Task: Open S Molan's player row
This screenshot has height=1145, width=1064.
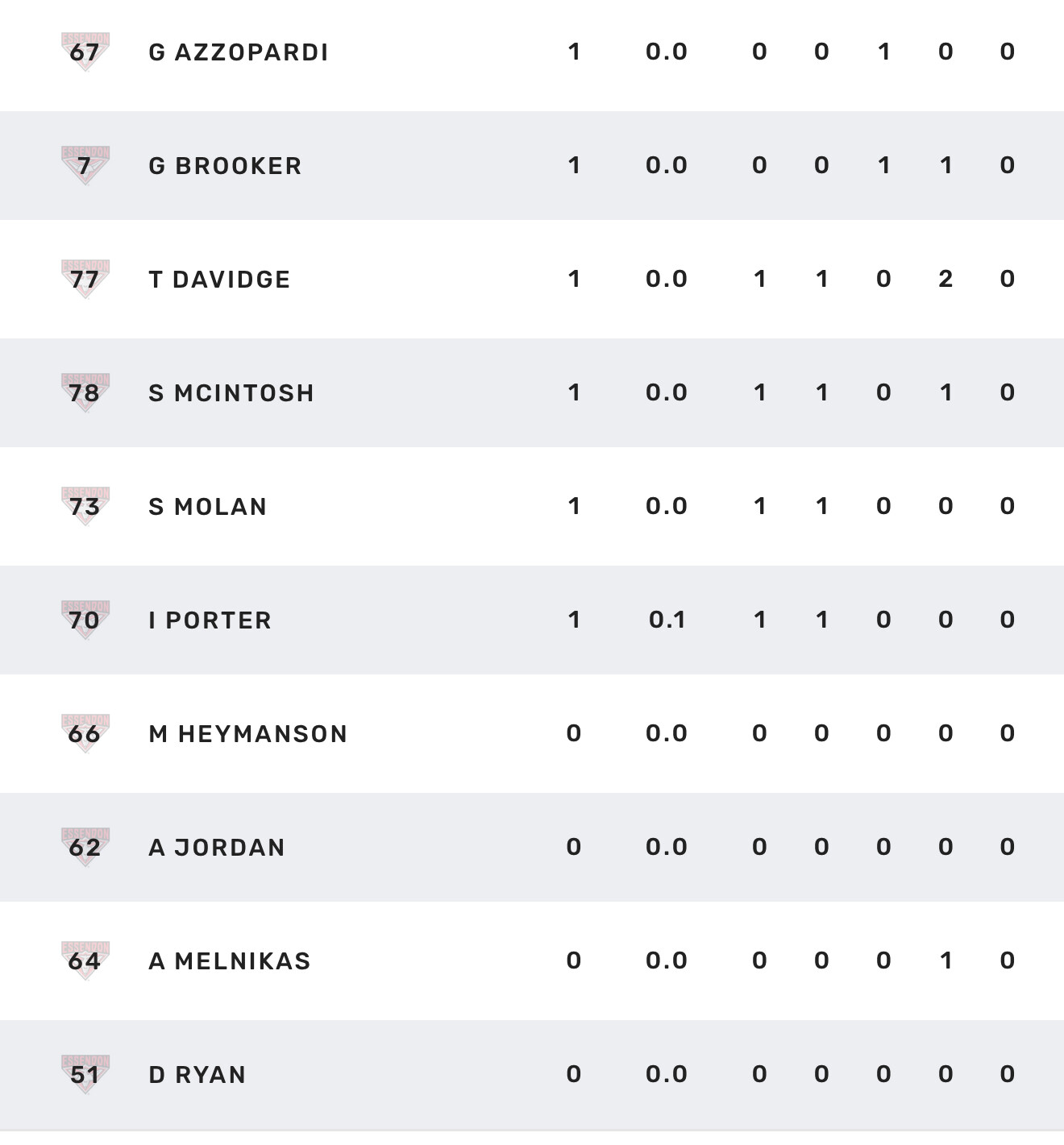Action: pyautogui.click(x=207, y=507)
